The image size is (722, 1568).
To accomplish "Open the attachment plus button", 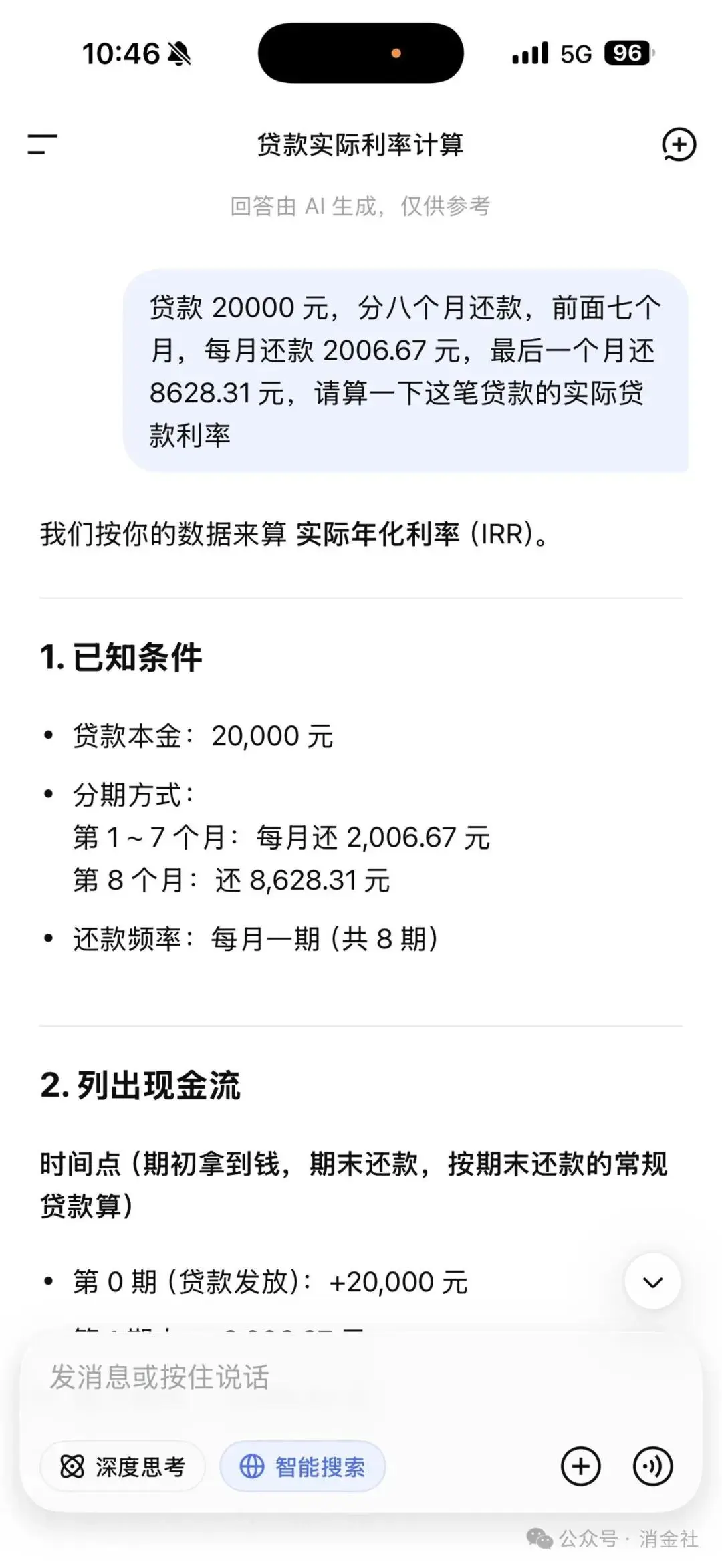I will click(x=580, y=1466).
